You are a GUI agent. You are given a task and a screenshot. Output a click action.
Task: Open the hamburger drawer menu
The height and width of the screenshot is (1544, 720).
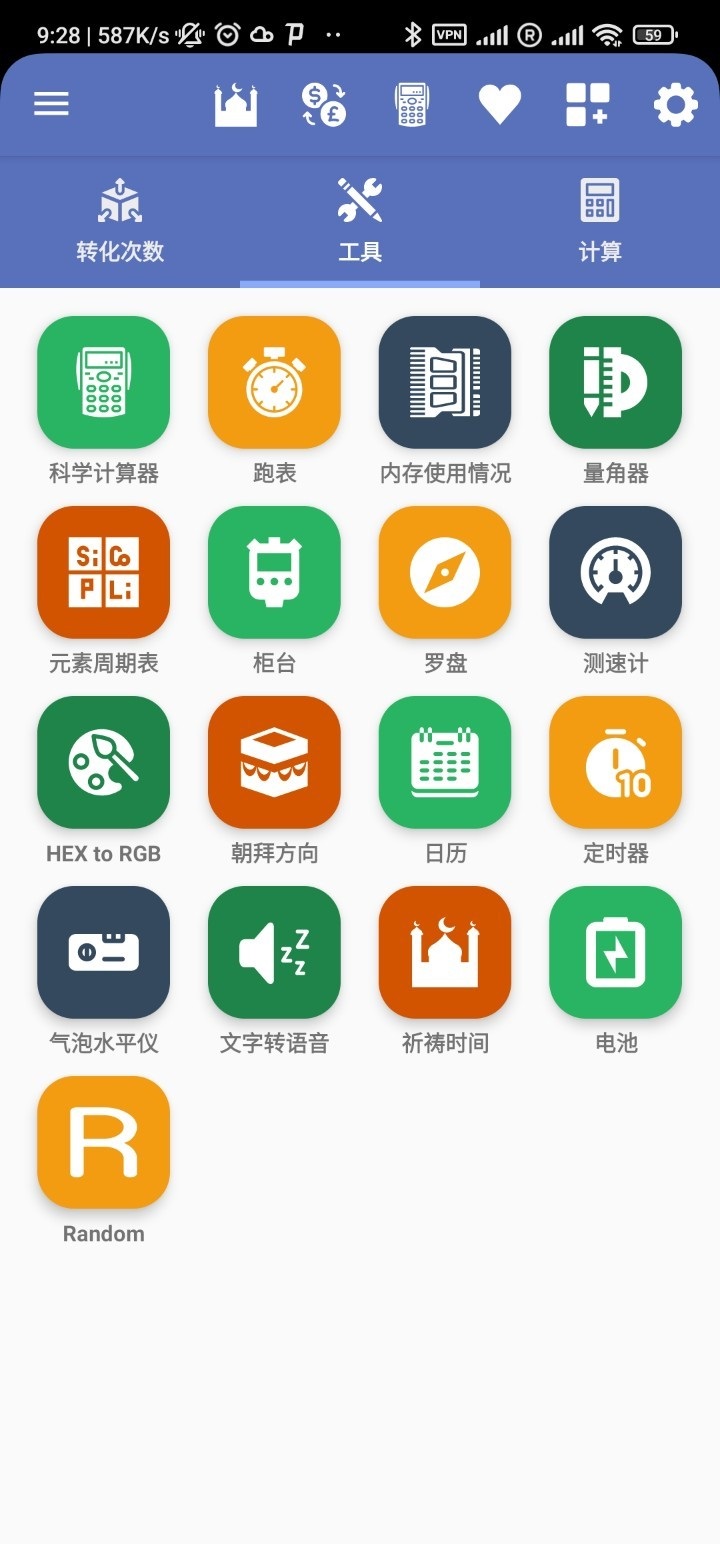click(51, 104)
